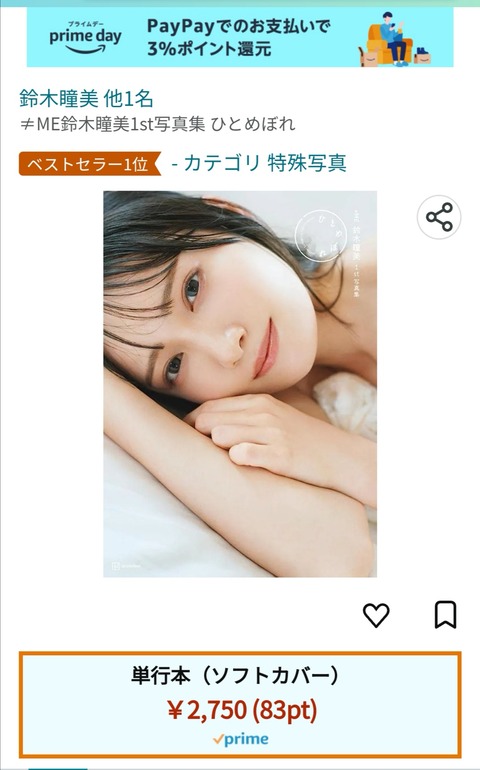Open author link 鈴木瞳美 他1名
The image size is (480, 770).
pos(86,99)
